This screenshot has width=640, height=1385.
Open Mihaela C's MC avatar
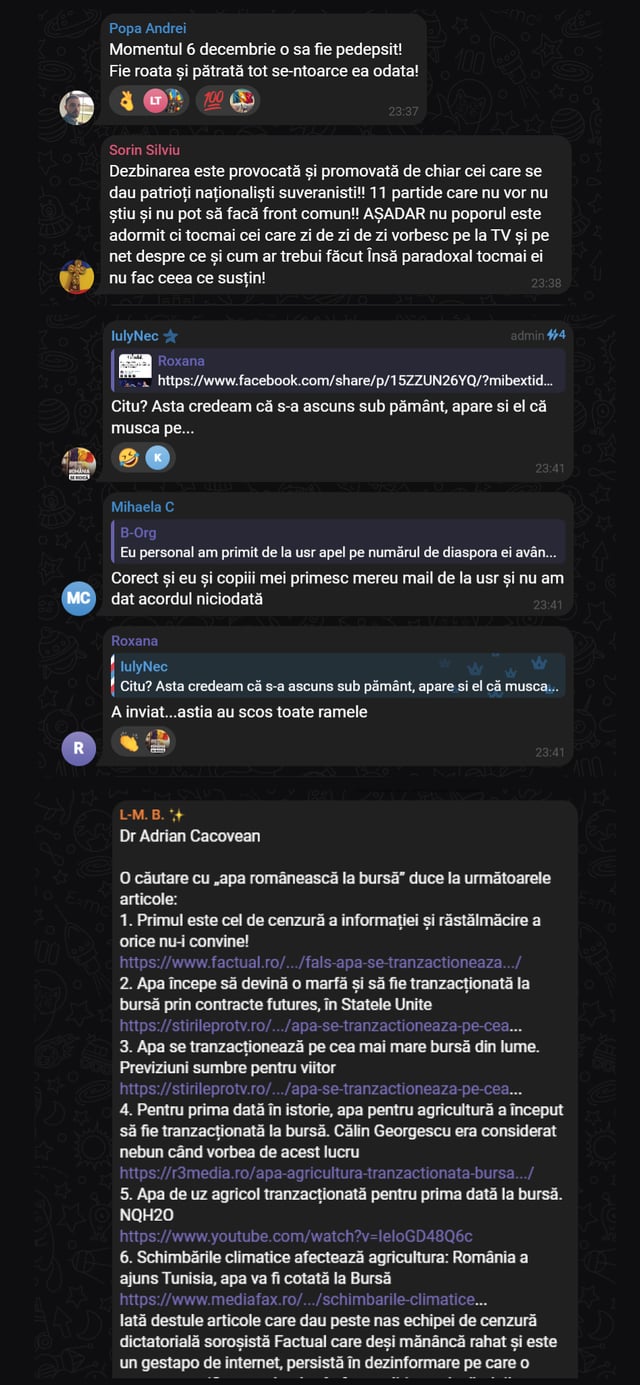(79, 598)
